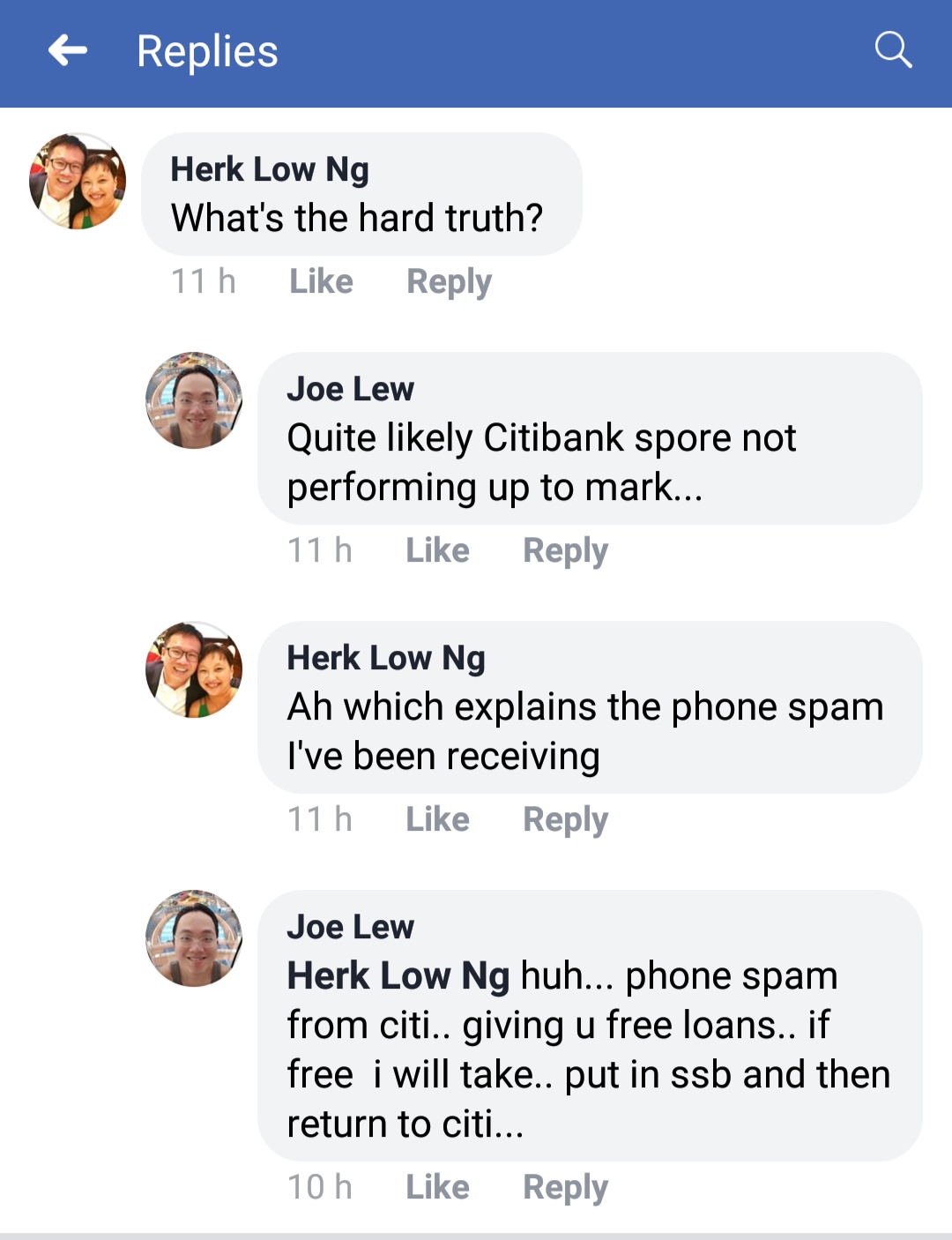952x1240 pixels.
Task: Like Herk Low Ng's phone spam comment
Action: coord(437,819)
